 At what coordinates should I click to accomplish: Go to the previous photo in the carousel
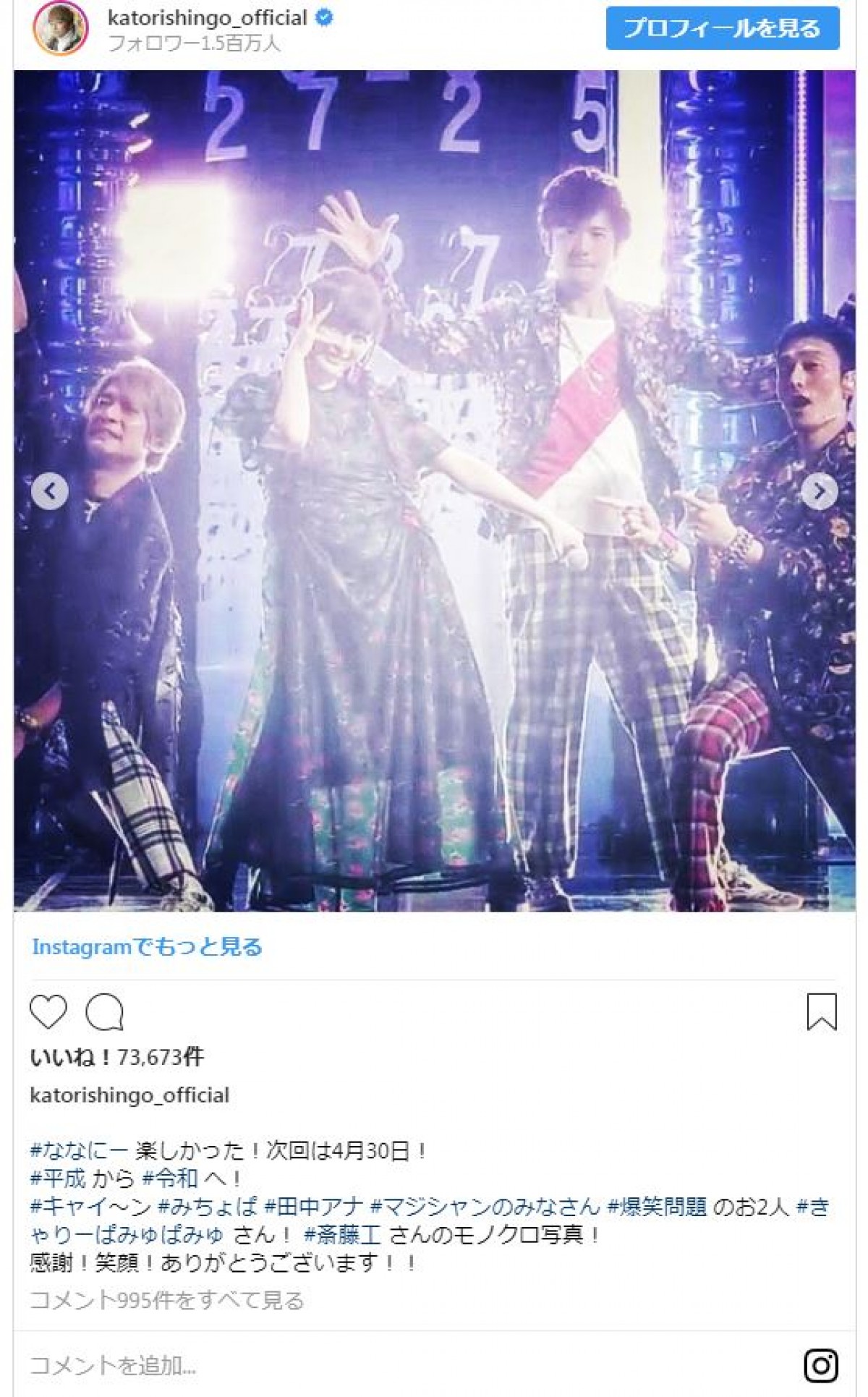click(50, 492)
